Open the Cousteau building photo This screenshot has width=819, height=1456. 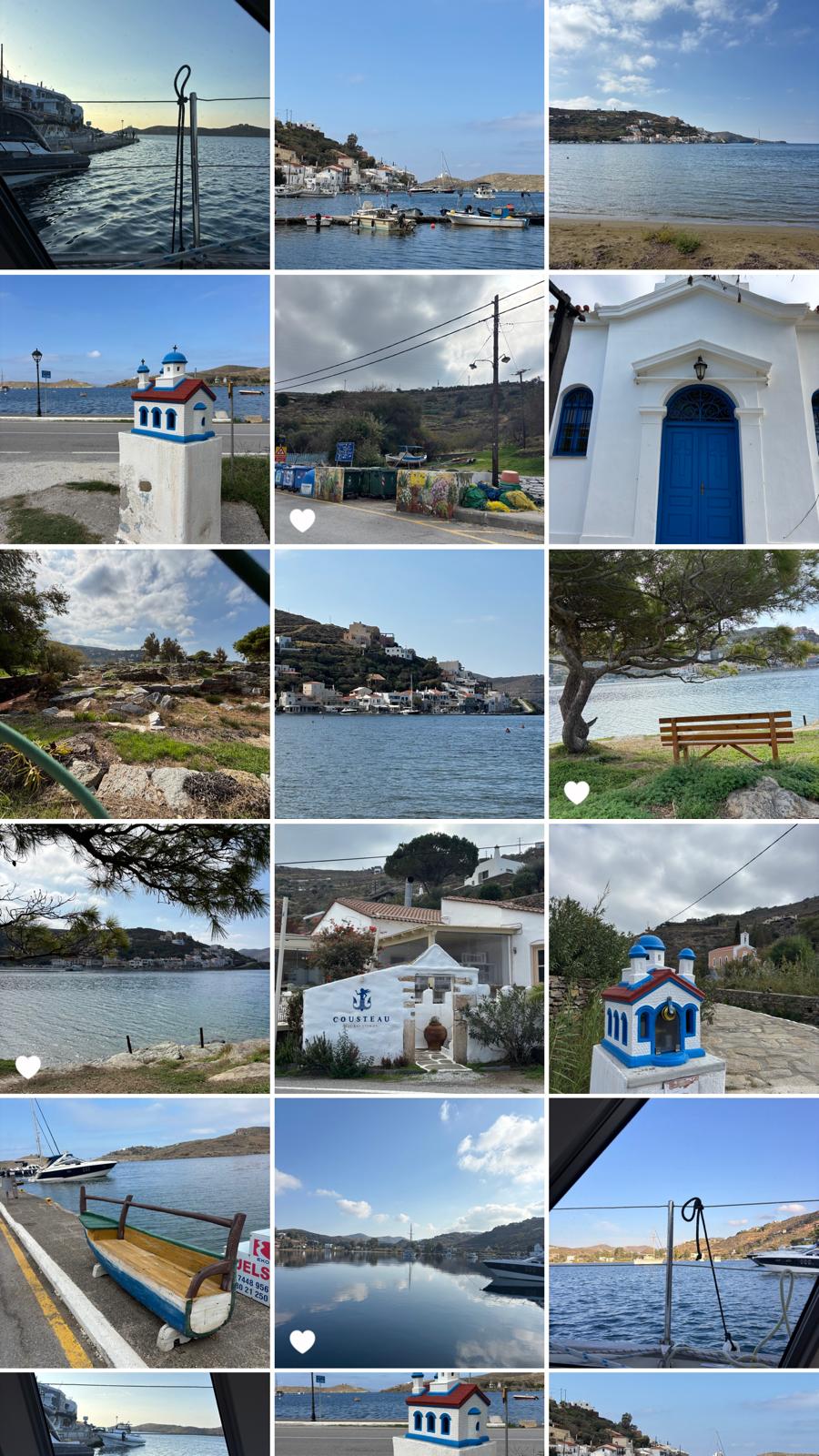(409, 957)
